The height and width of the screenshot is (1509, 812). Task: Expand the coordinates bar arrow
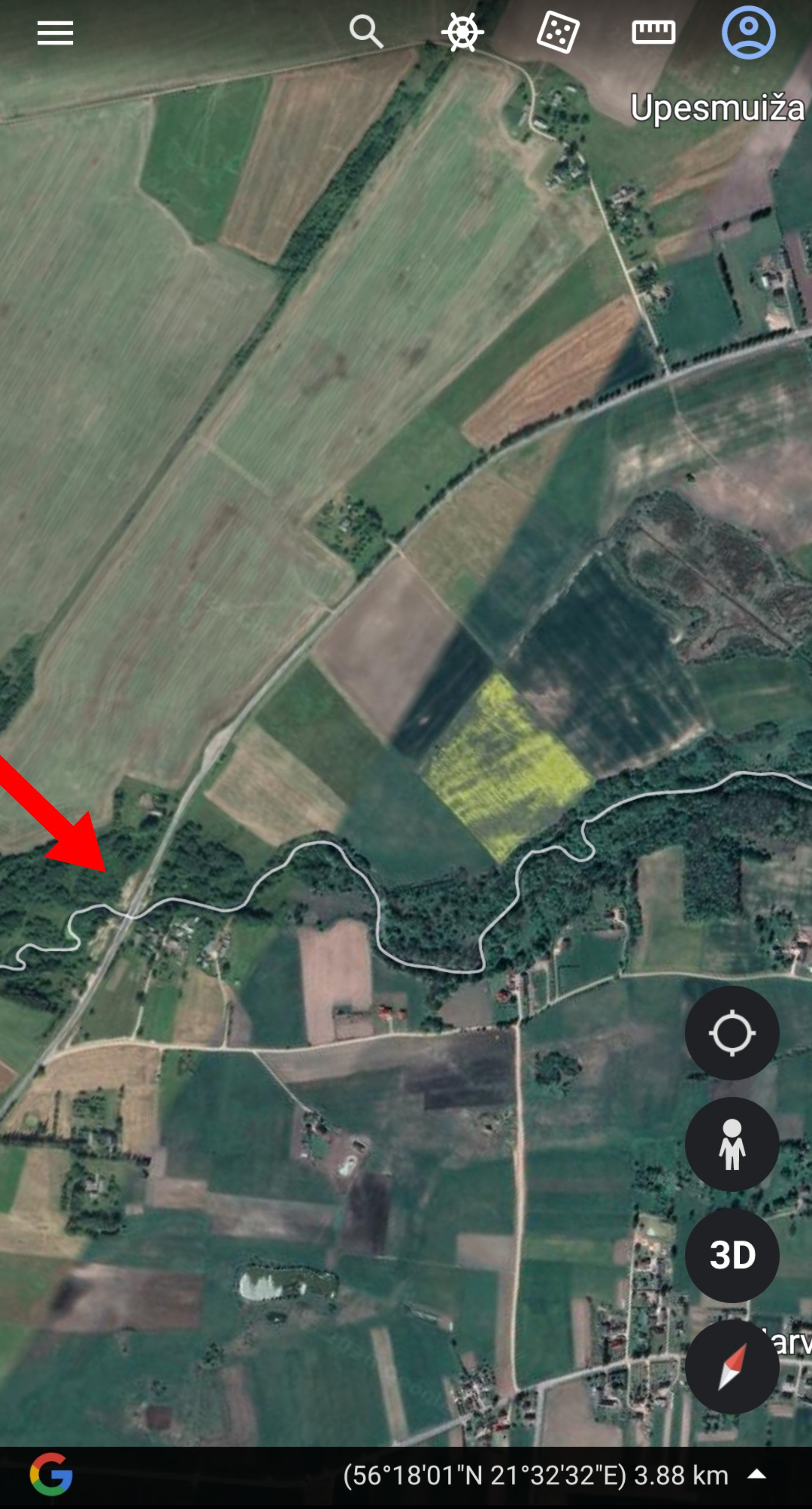757,1474
